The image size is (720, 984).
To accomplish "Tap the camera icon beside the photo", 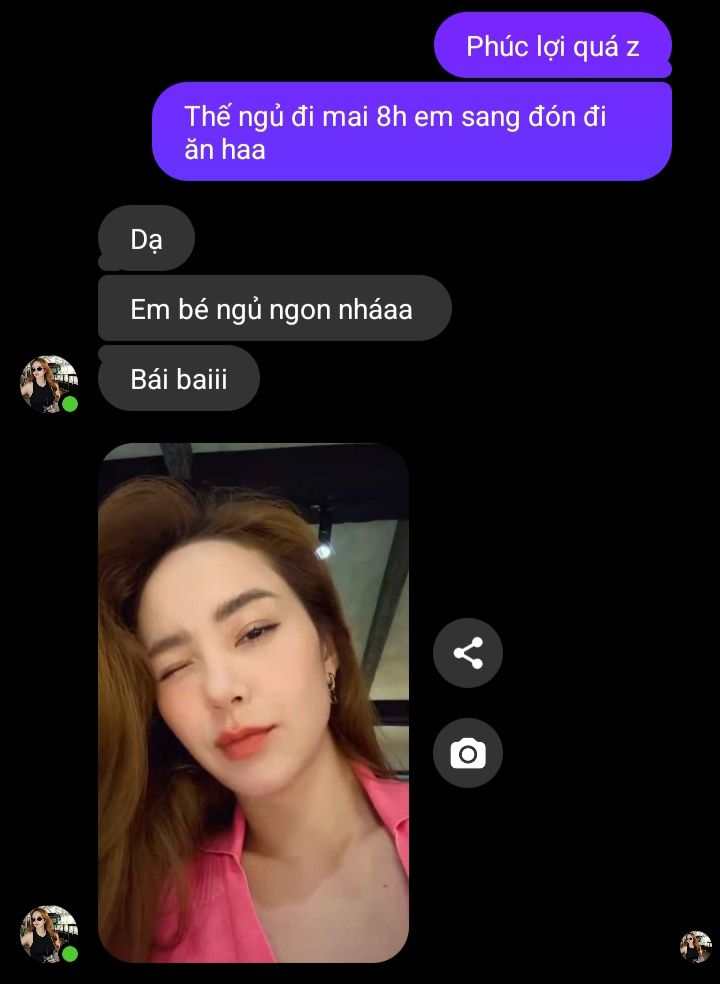I will (x=468, y=753).
